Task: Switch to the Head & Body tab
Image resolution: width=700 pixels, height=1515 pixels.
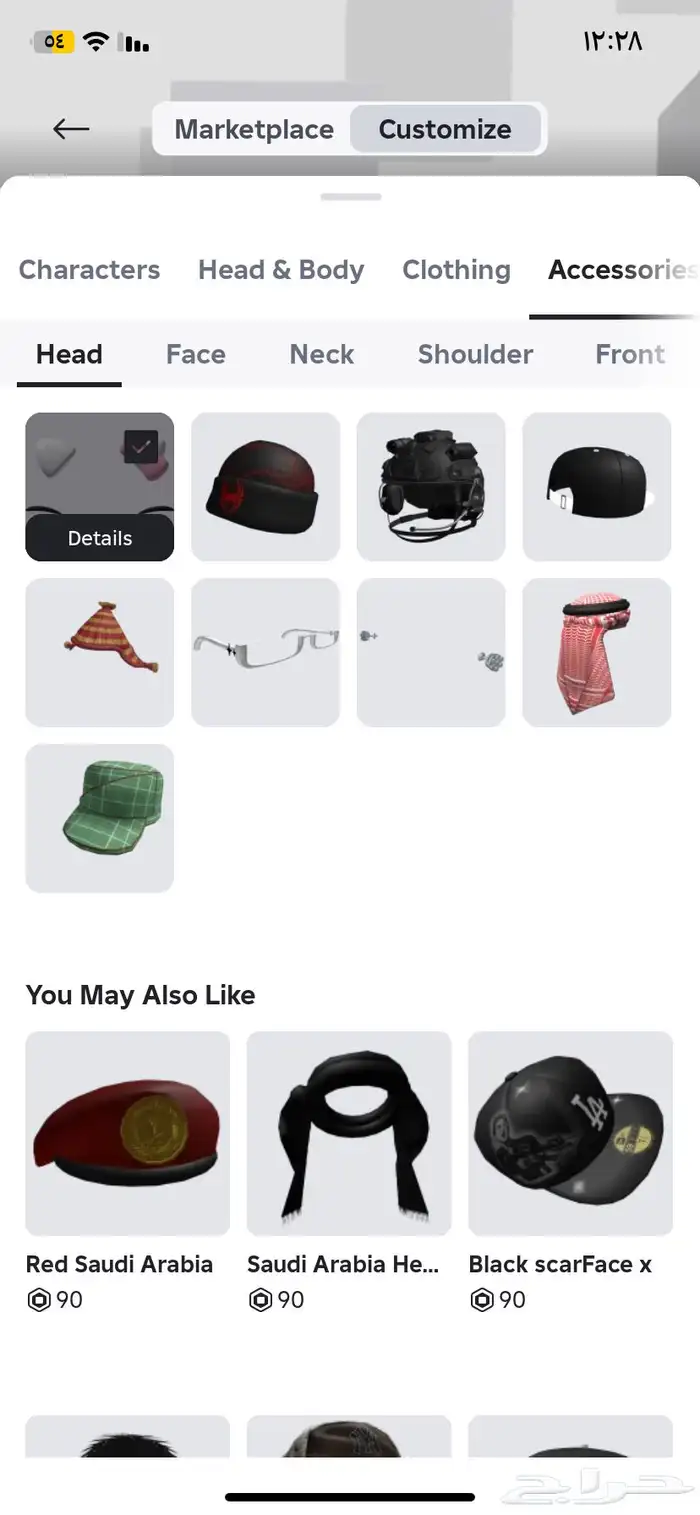Action: tap(281, 270)
